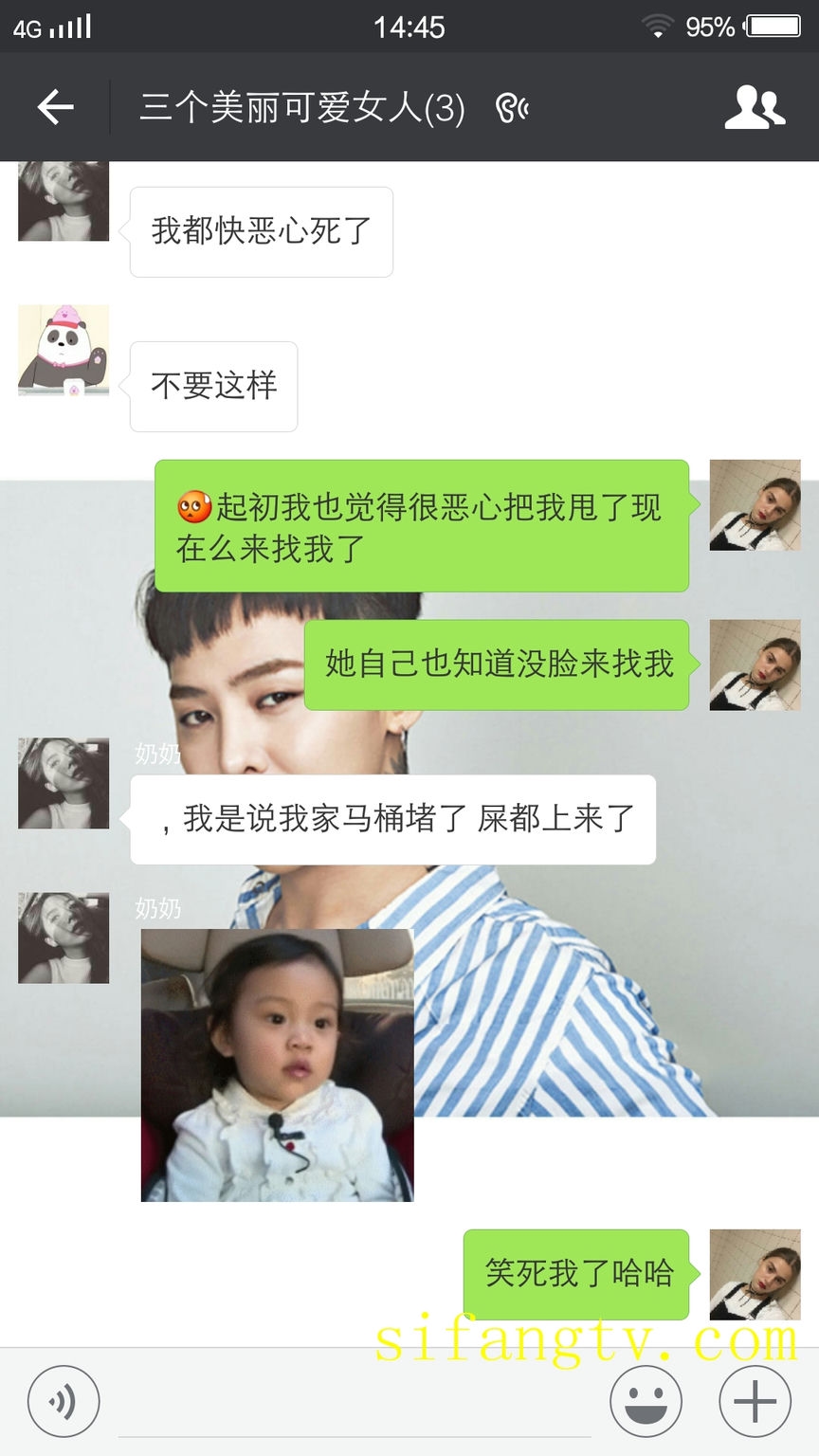This screenshot has width=819, height=1456.
Task: Go back from the group chat
Action: [x=55, y=107]
